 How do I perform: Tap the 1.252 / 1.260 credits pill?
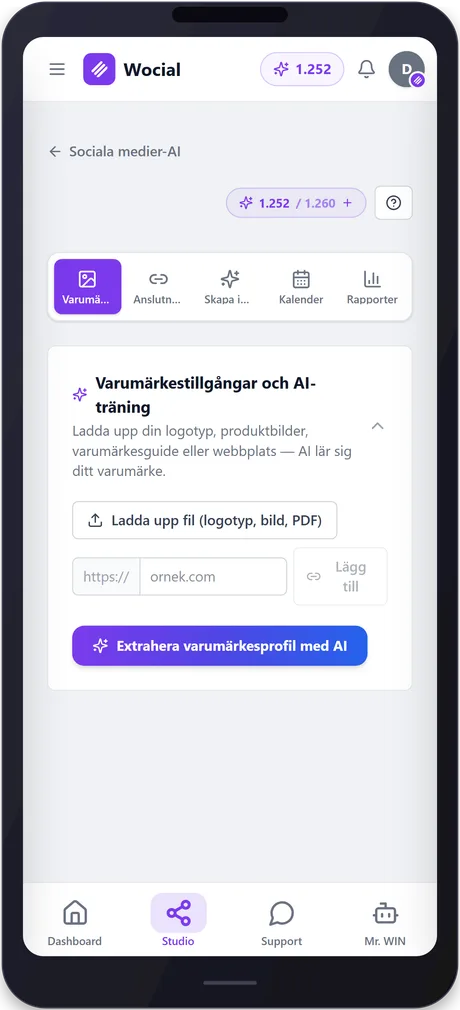(296, 203)
